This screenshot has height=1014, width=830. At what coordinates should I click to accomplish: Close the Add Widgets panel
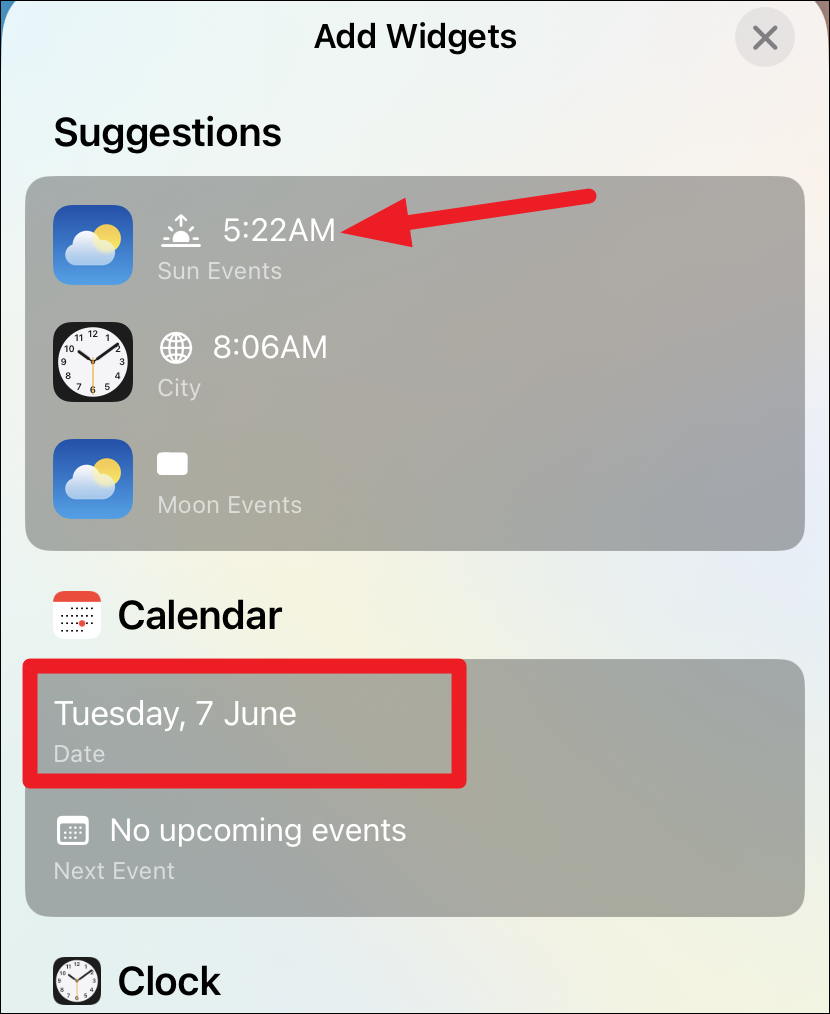[x=765, y=39]
